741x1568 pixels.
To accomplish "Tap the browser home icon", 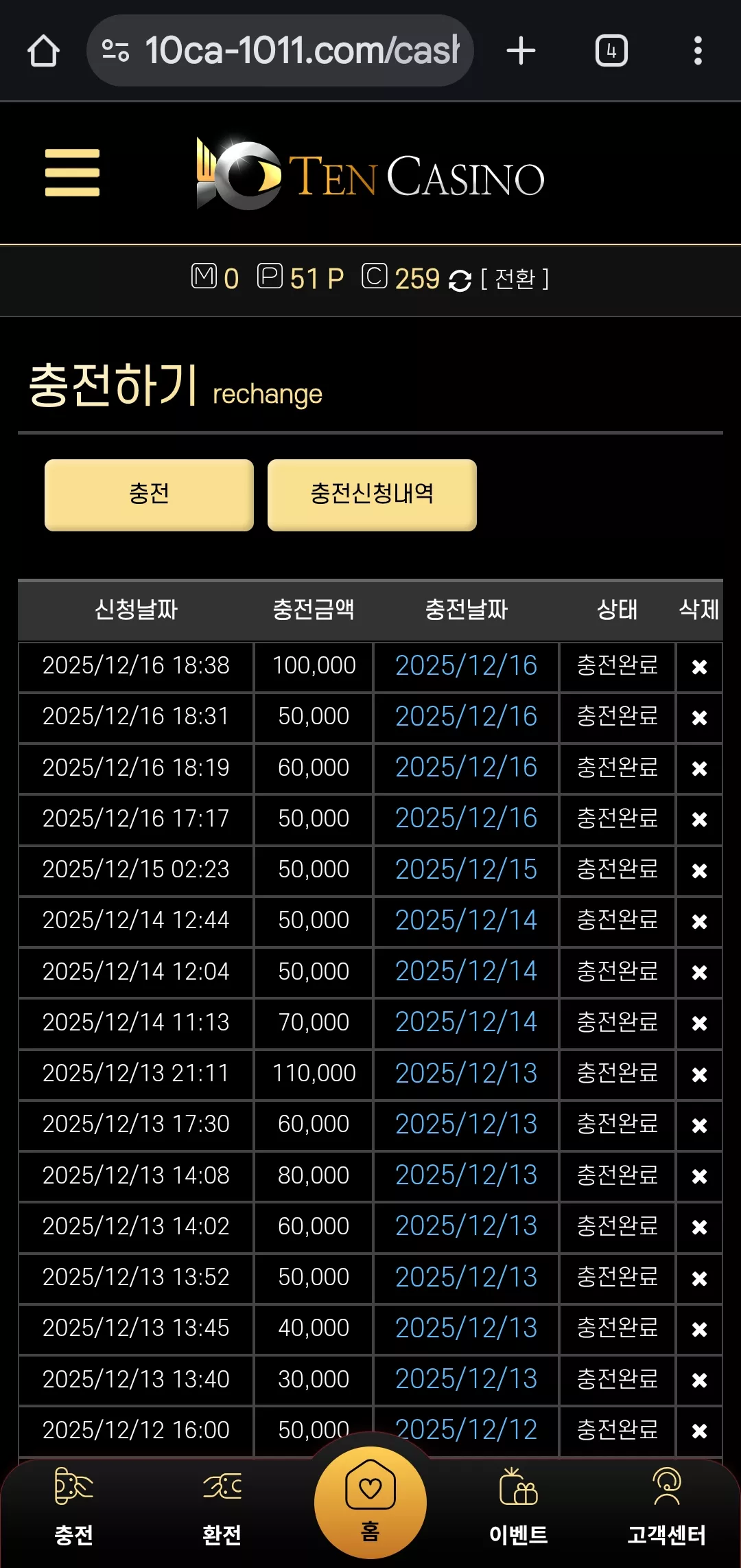I will (x=43, y=51).
